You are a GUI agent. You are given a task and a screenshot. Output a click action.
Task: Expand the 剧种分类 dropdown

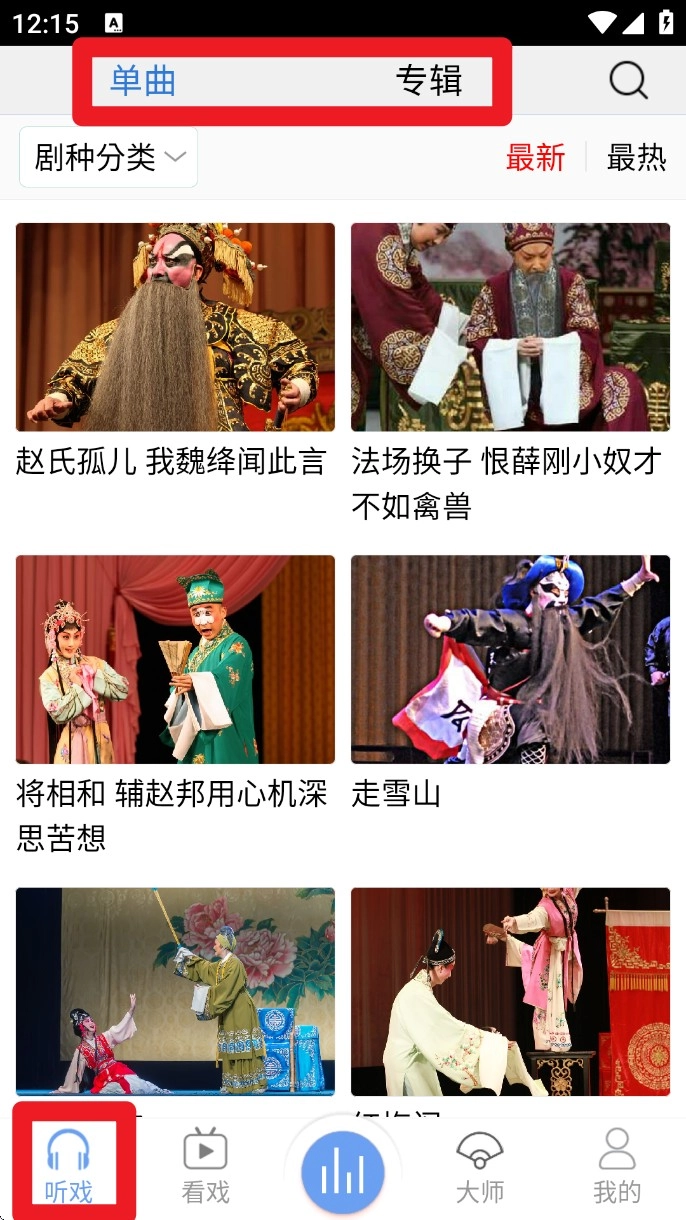point(109,157)
